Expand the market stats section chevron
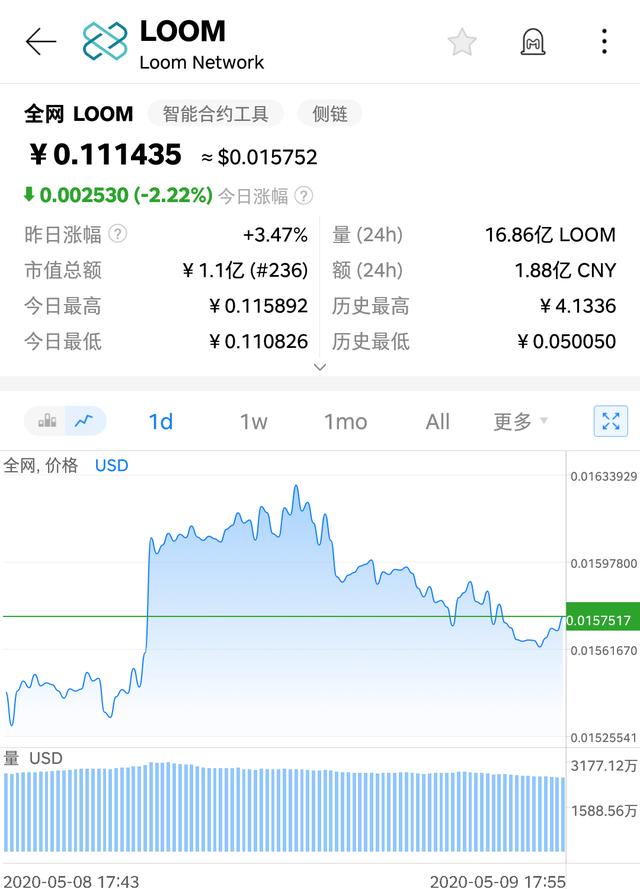Screen dimensions: 640x889 click(x=320, y=367)
